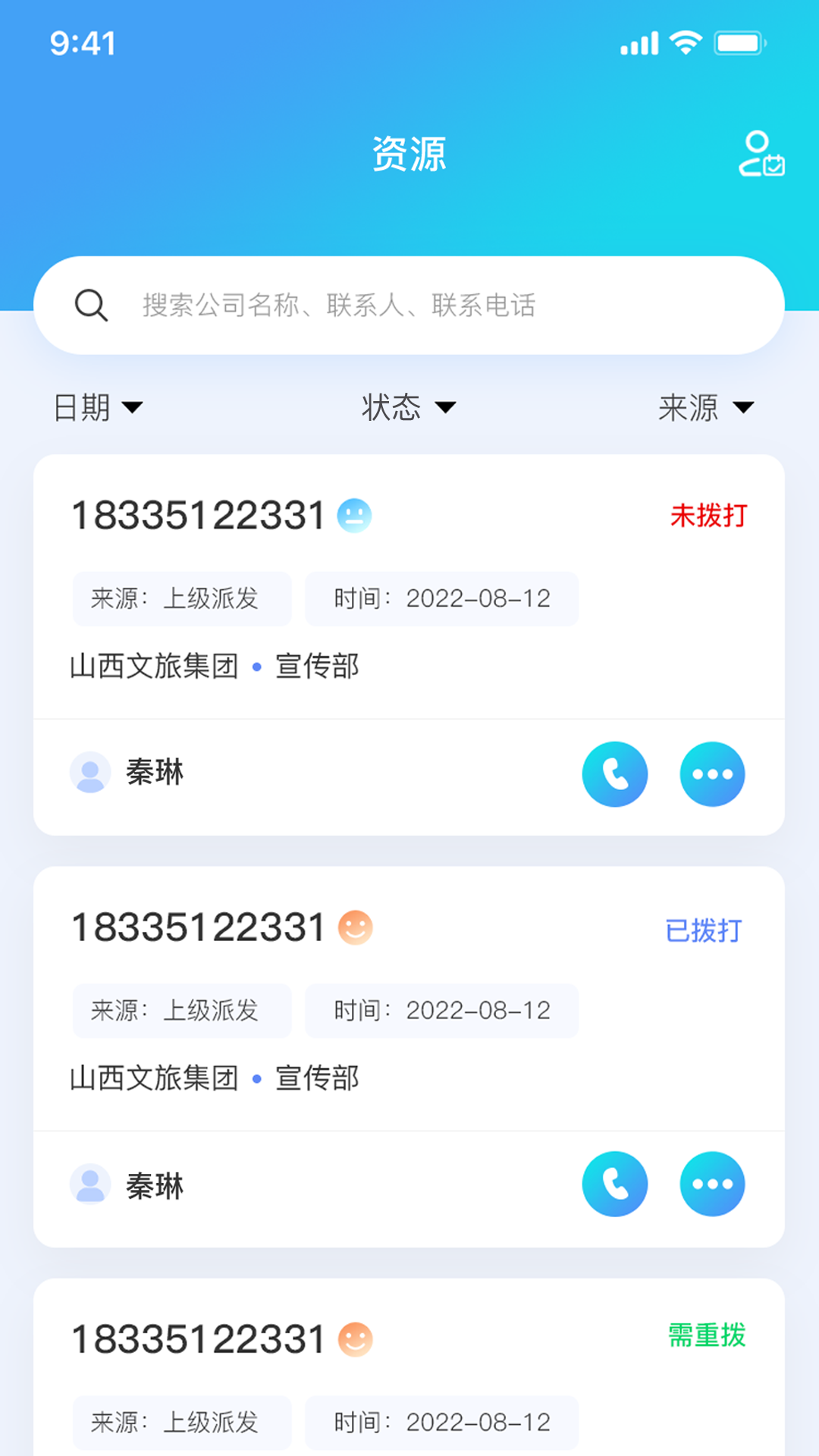
Task: Open more options on the 已拨打 card
Action: click(712, 1184)
